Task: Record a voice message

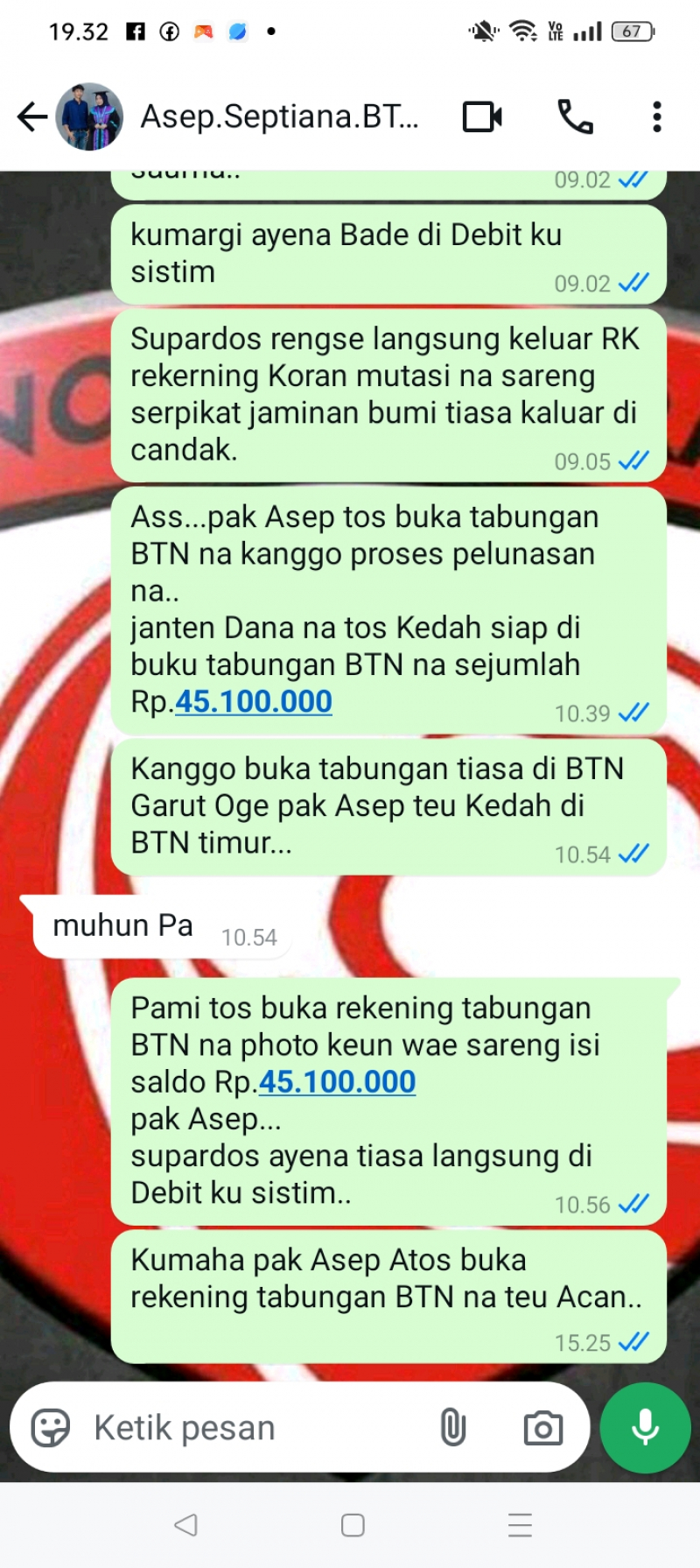Action: 646,1428
